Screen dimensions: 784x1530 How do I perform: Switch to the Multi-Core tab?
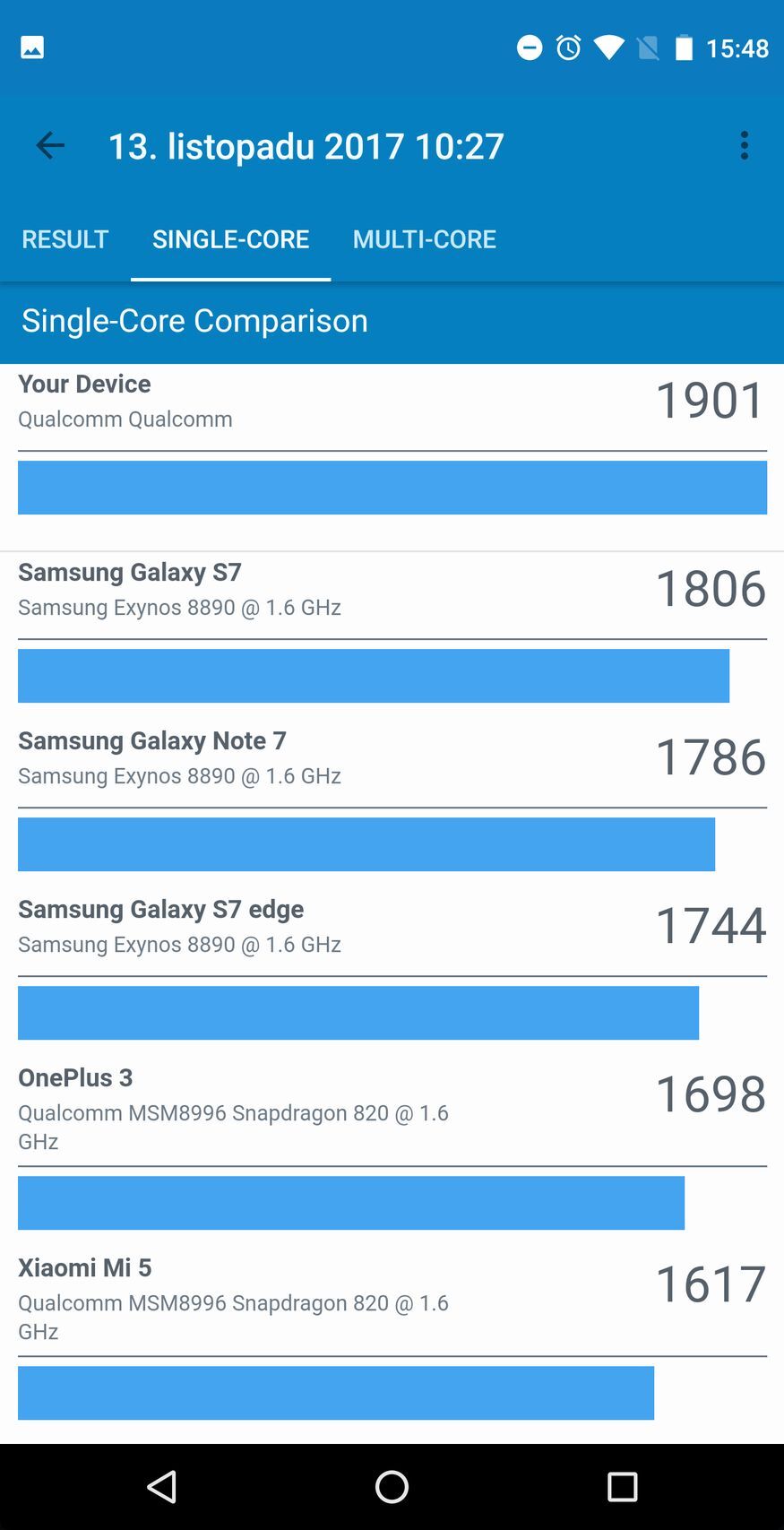tap(424, 239)
